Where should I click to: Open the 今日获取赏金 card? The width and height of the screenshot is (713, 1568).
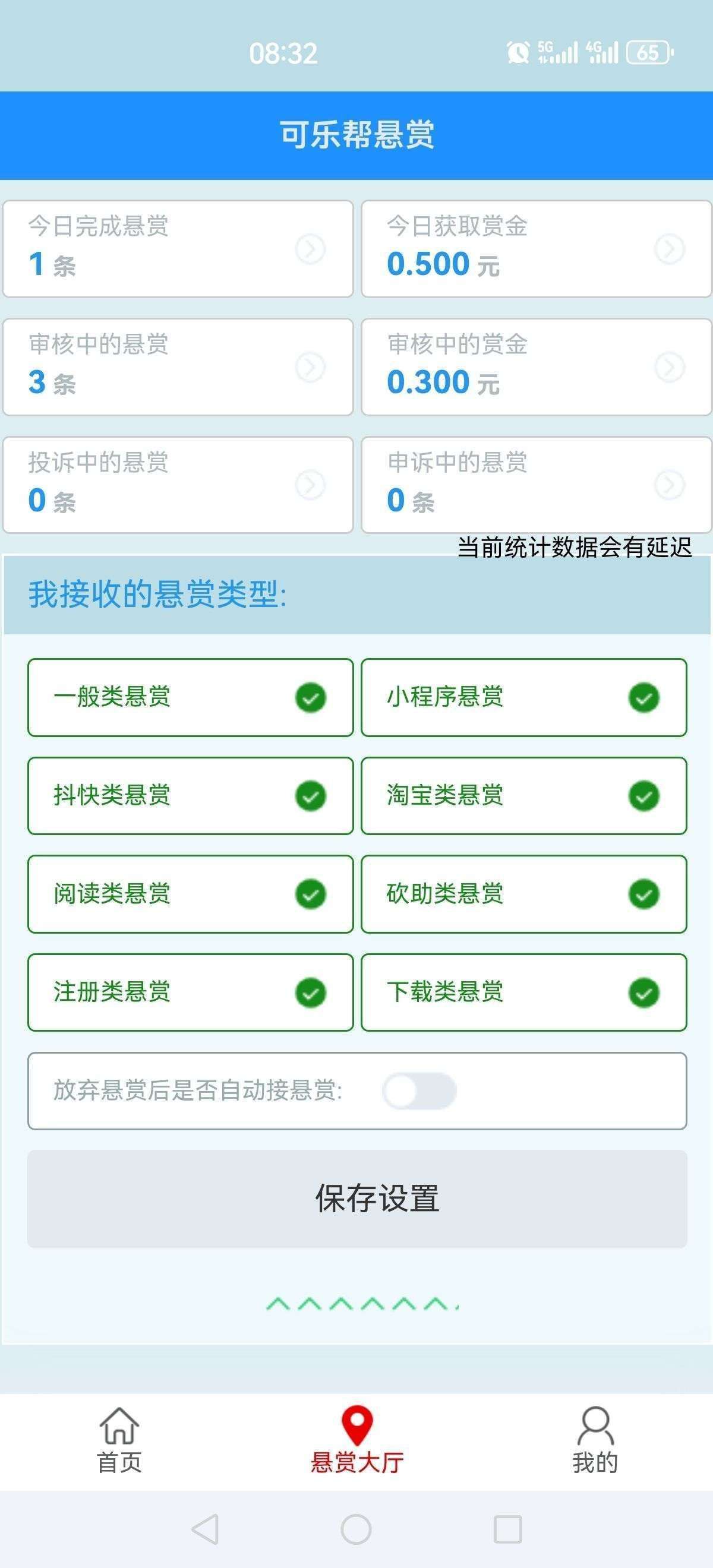[537, 248]
